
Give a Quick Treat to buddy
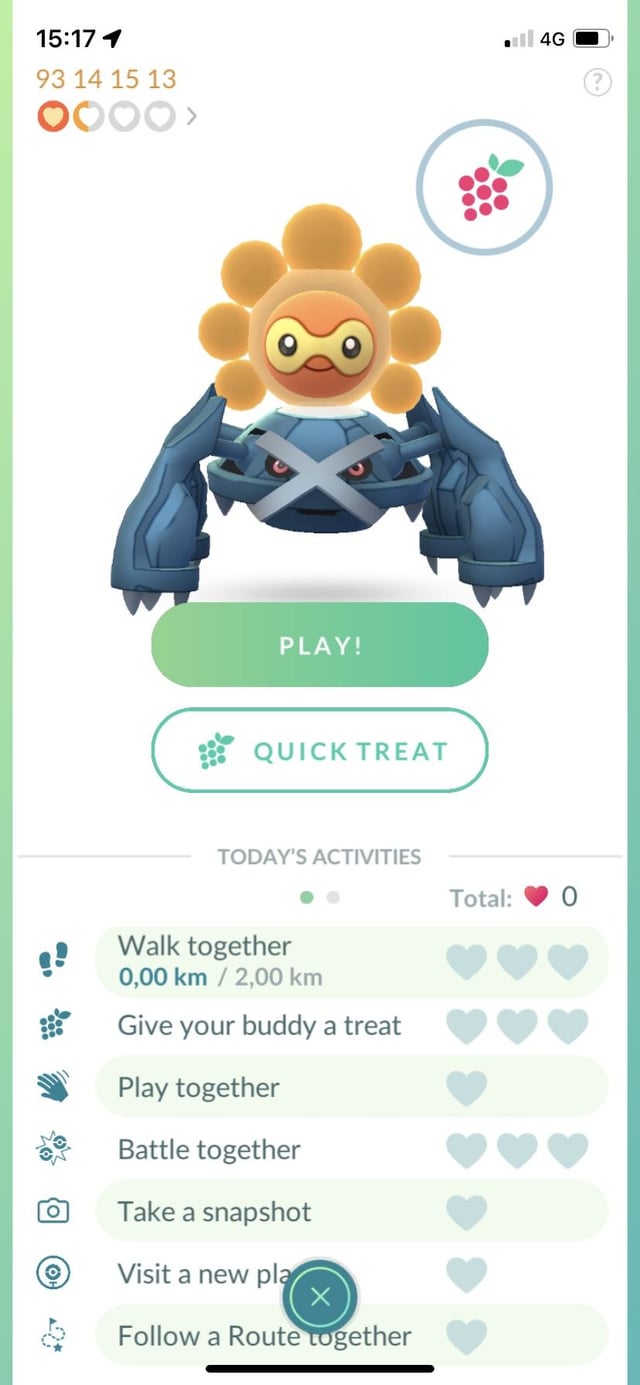(320, 751)
